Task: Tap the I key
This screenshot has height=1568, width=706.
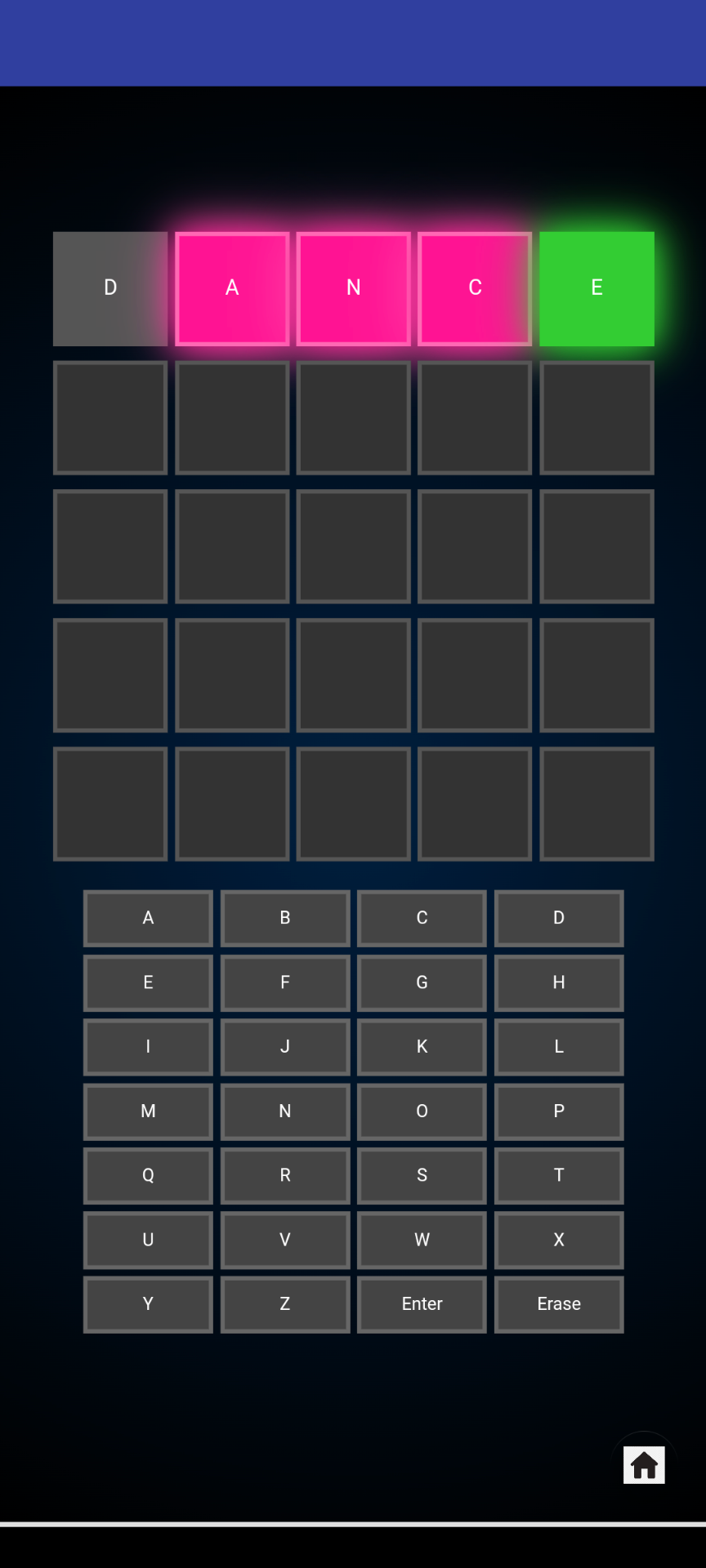Action: (148, 1047)
